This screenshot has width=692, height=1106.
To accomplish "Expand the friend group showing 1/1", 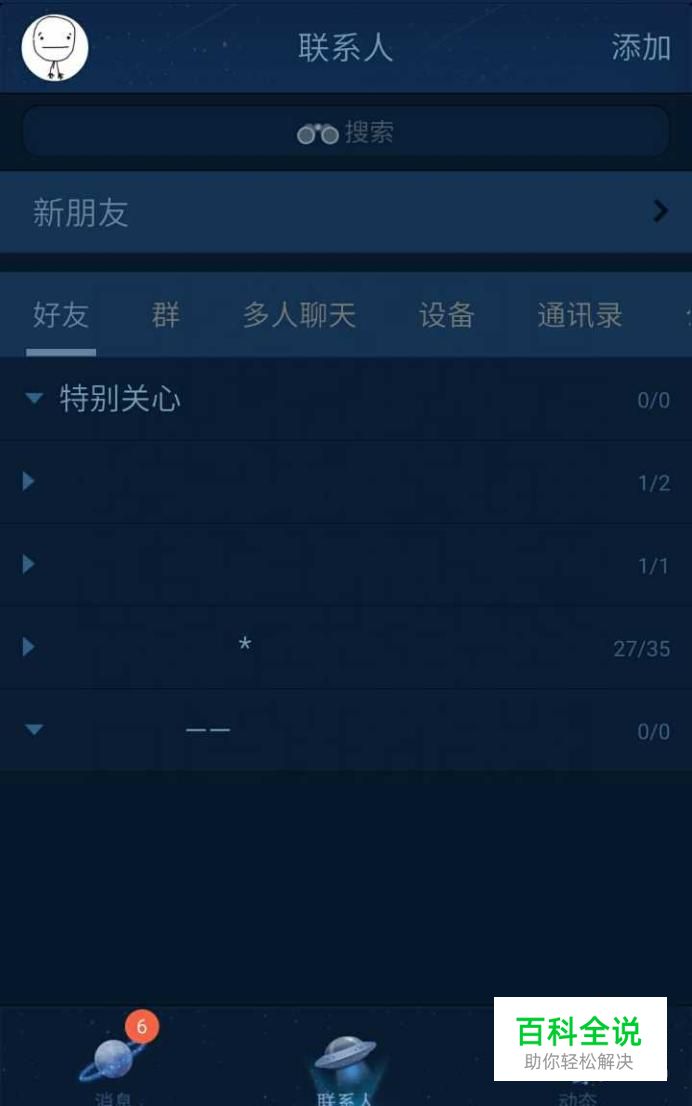I will click(346, 566).
